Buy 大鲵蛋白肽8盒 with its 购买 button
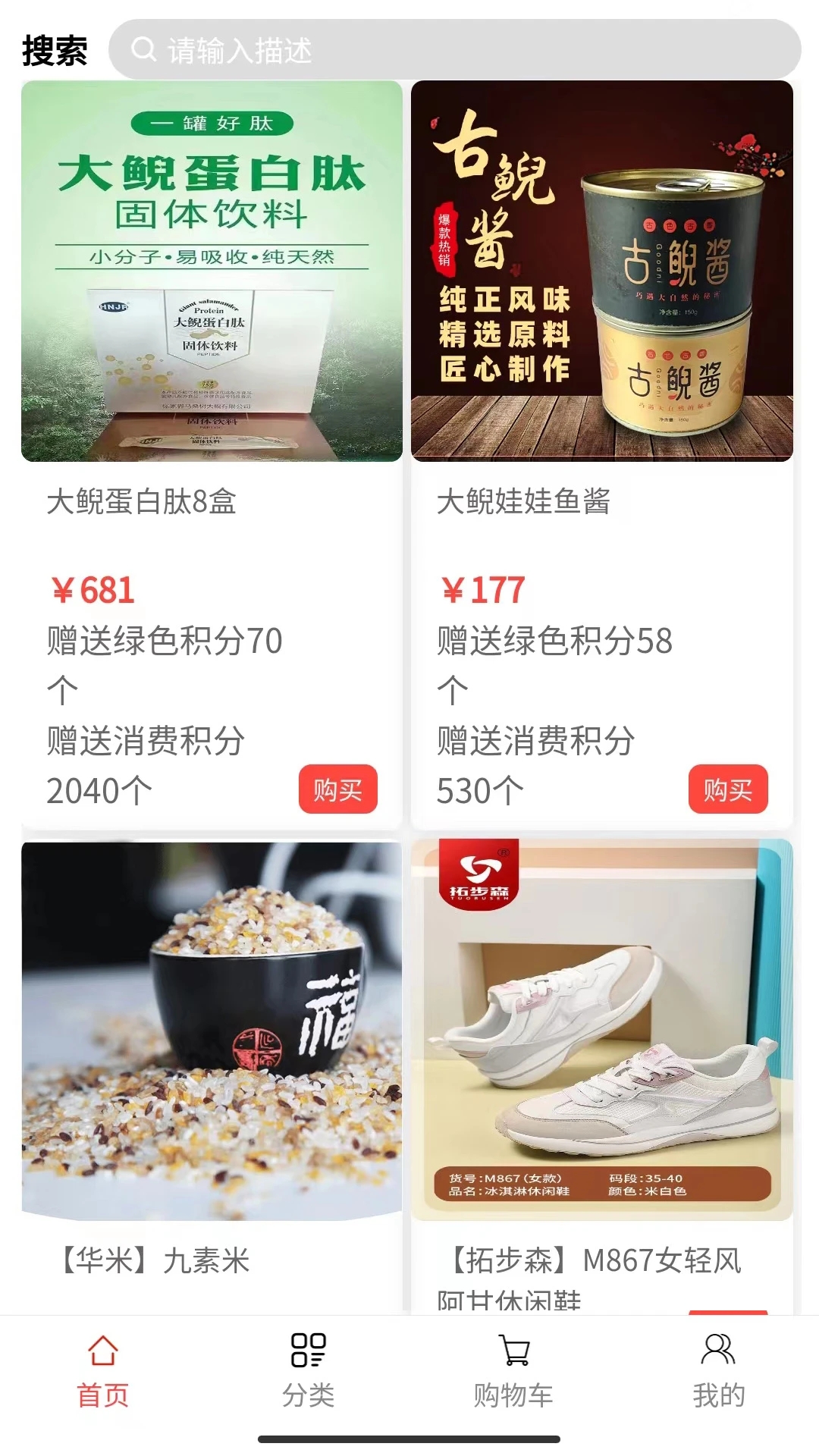 pyautogui.click(x=337, y=789)
